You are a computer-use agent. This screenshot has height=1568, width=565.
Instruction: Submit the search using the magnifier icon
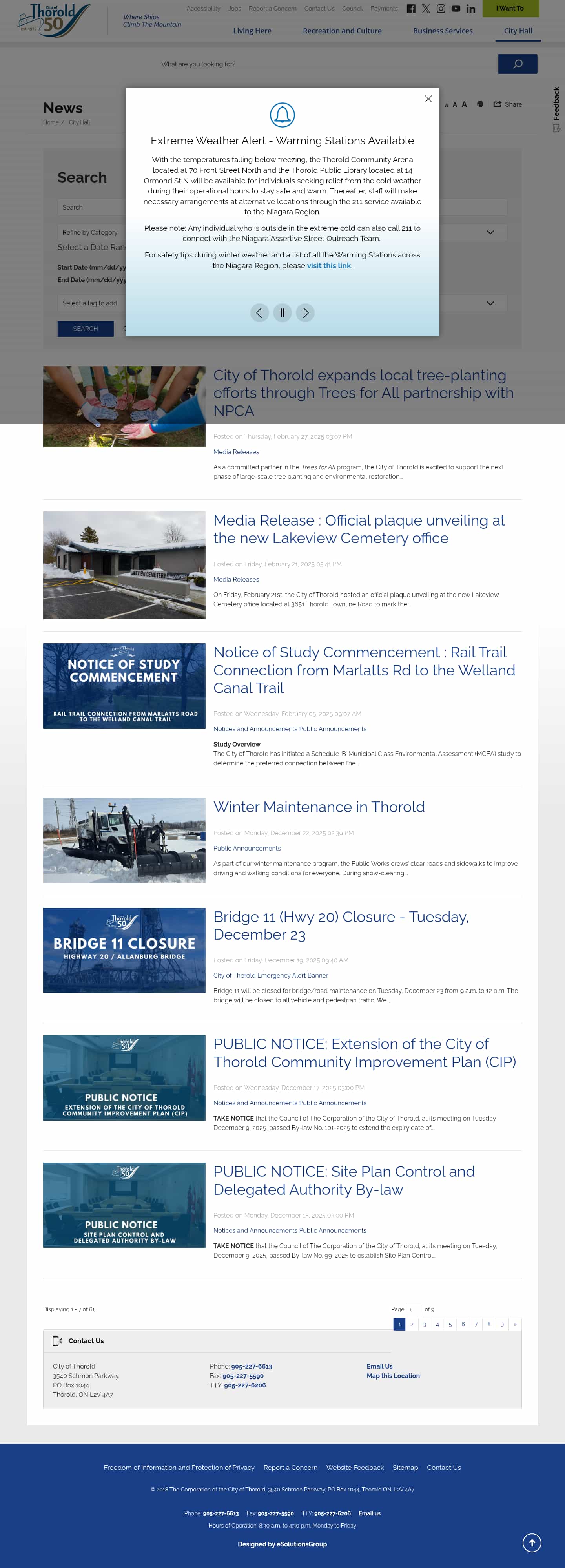[x=517, y=64]
